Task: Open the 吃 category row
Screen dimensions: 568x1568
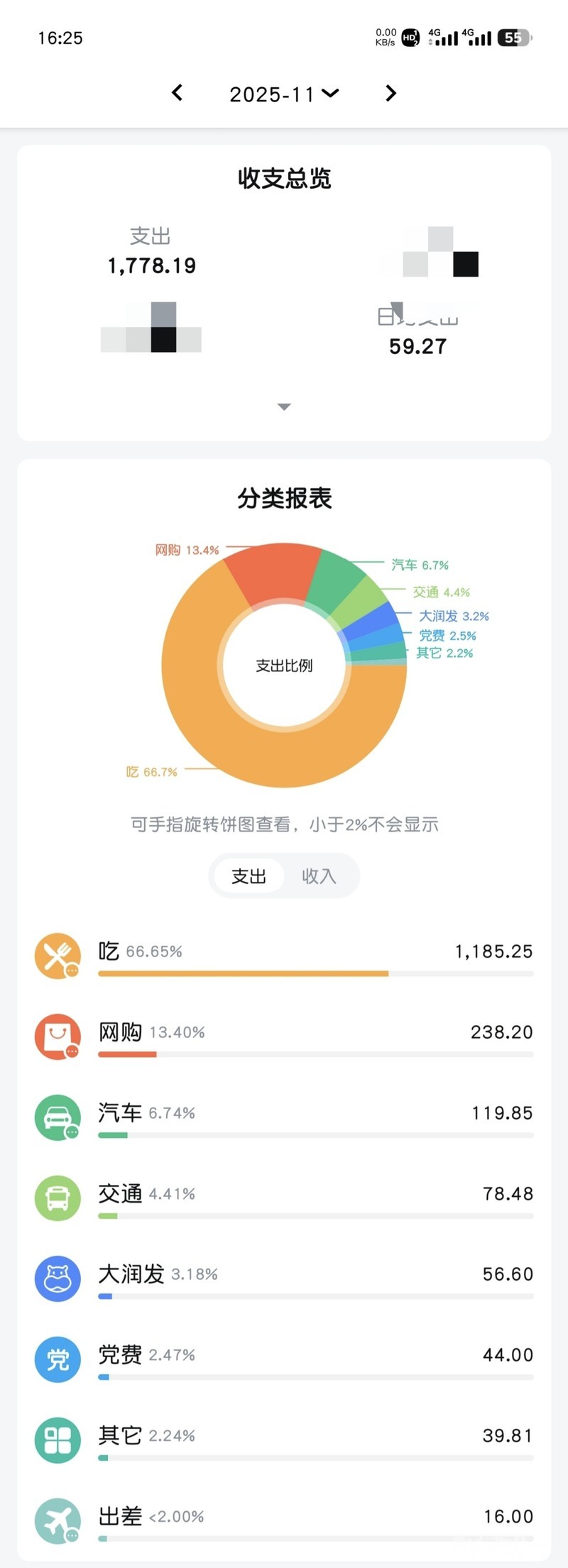Action: 284,956
